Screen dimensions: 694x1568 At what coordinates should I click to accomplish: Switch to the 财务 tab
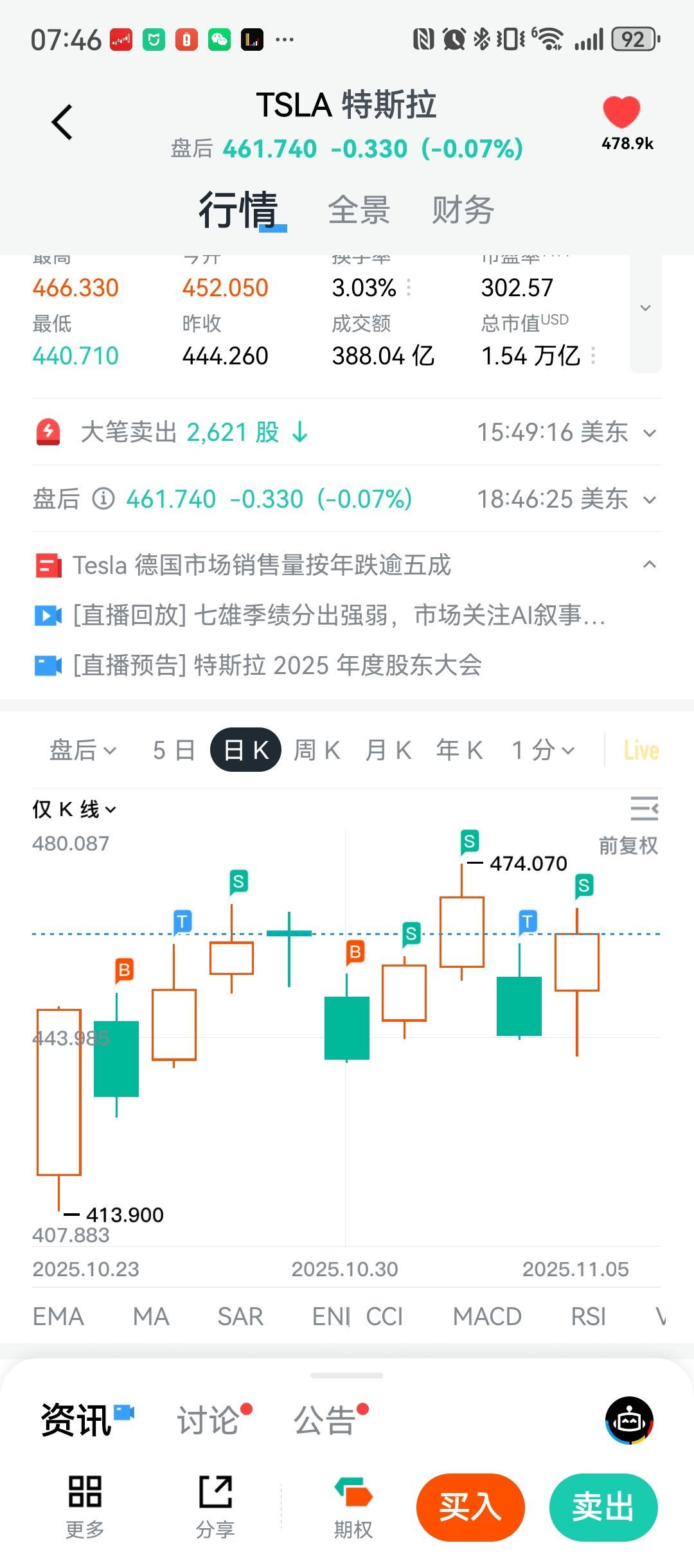pos(463,210)
